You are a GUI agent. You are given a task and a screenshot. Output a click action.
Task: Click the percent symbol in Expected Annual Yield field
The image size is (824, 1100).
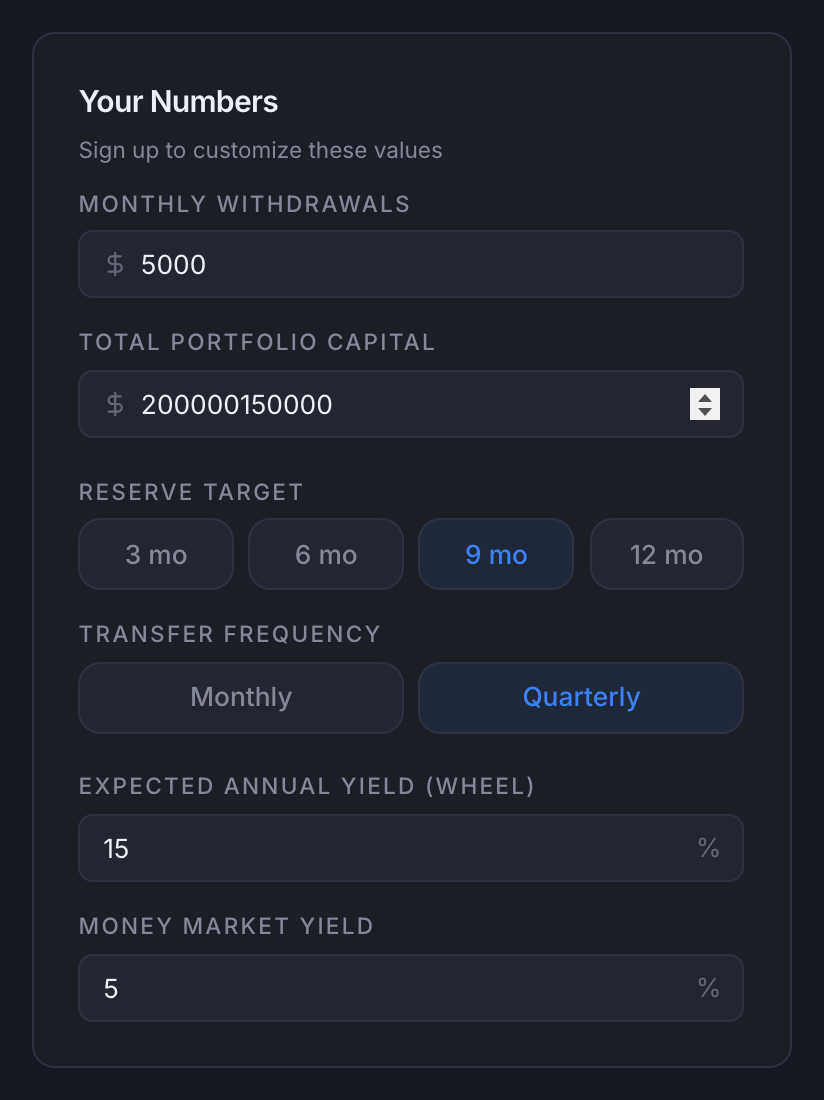tap(710, 848)
